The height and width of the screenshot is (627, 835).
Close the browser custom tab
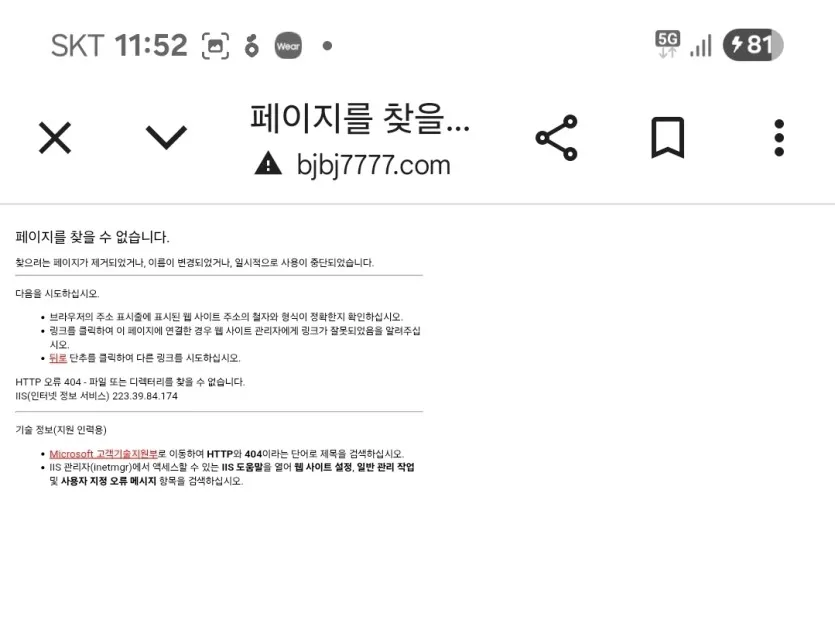55,138
